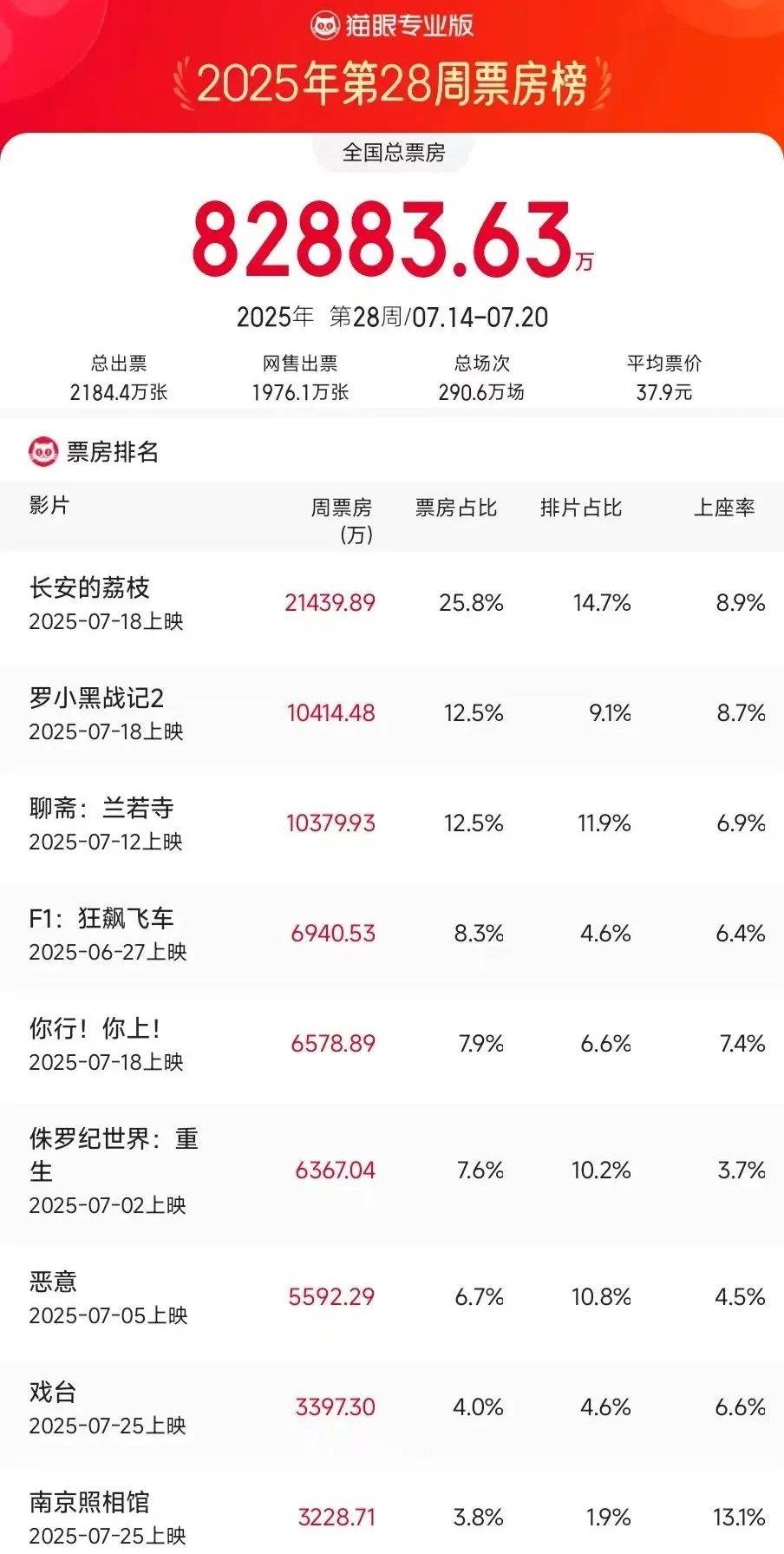Sort by the 票房占比 column
This screenshot has height=1554, width=784.
(x=456, y=509)
